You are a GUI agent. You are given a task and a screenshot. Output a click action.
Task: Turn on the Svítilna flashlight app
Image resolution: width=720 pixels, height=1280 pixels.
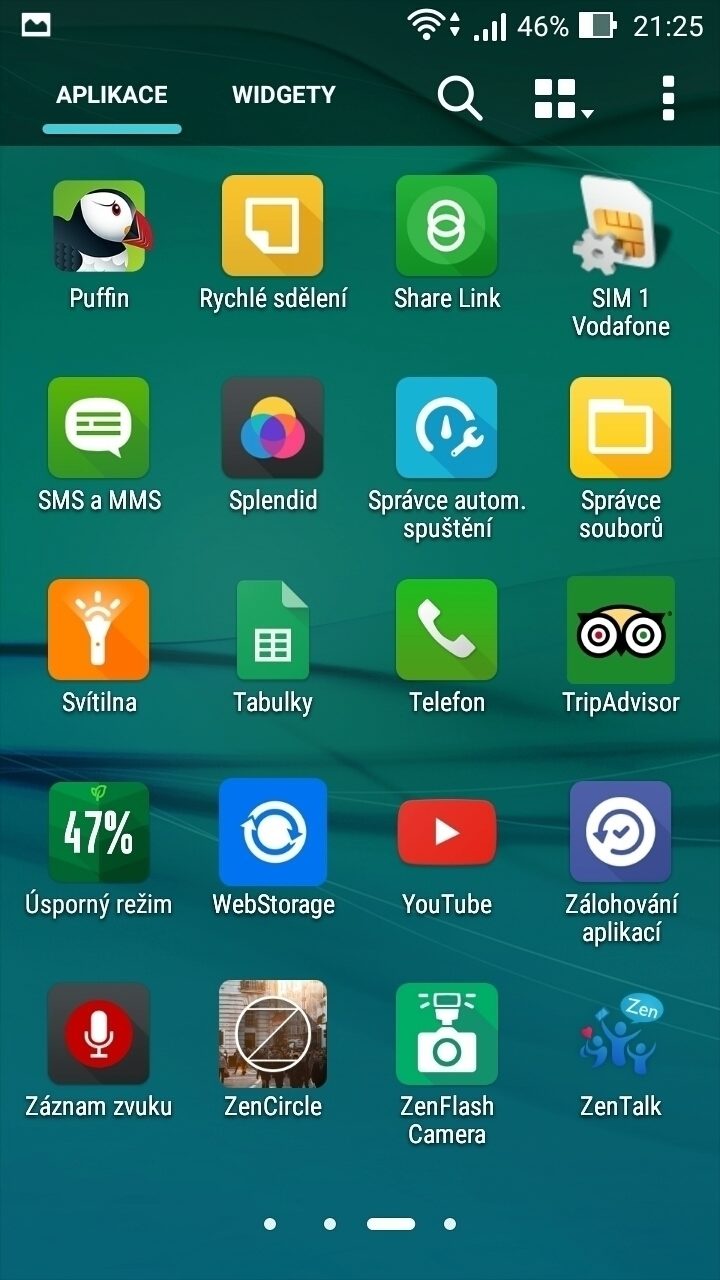click(99, 630)
